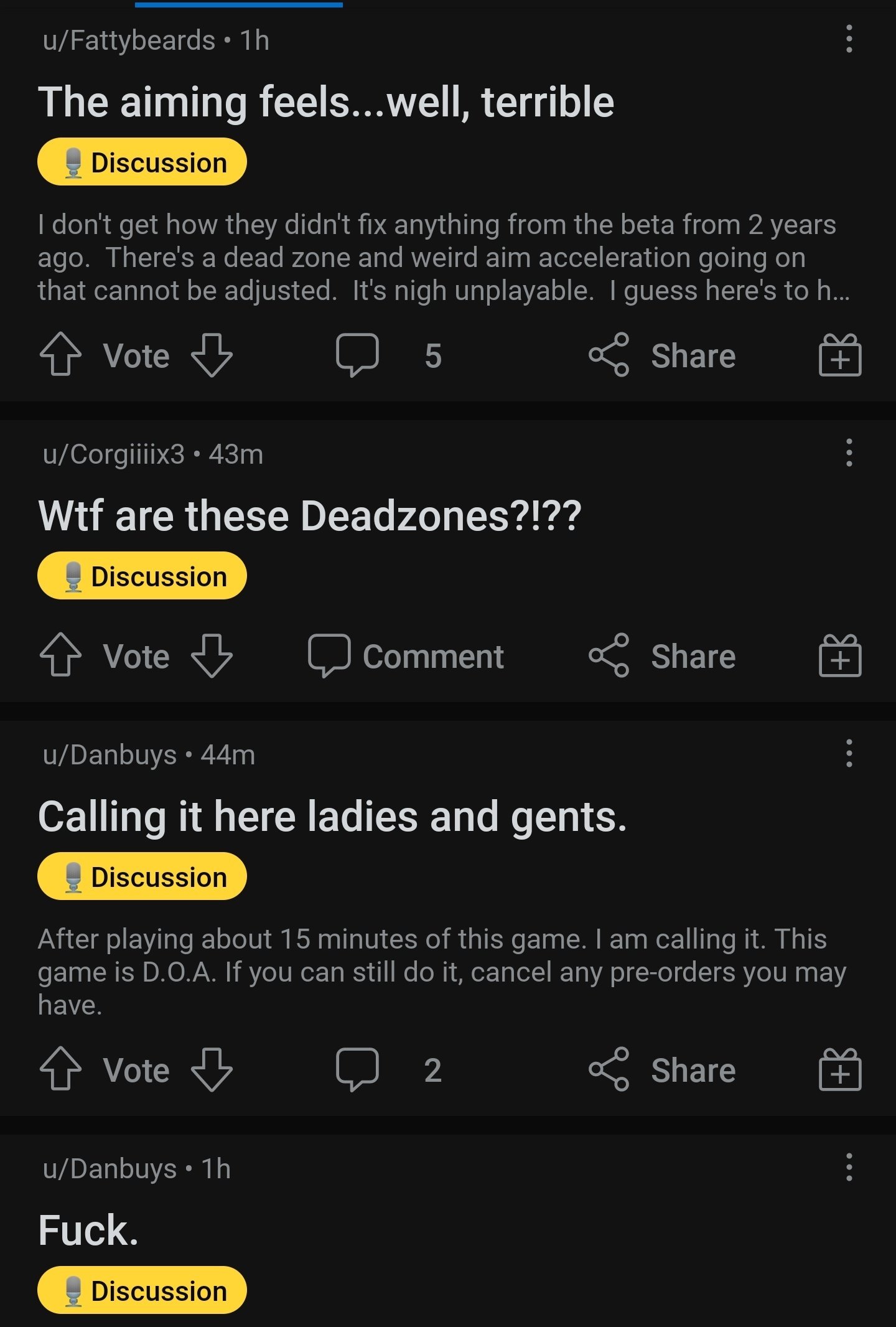View the 2 comments on the 'Calling it here' post
Viewport: 896px width, 1327px height.
[x=387, y=1070]
